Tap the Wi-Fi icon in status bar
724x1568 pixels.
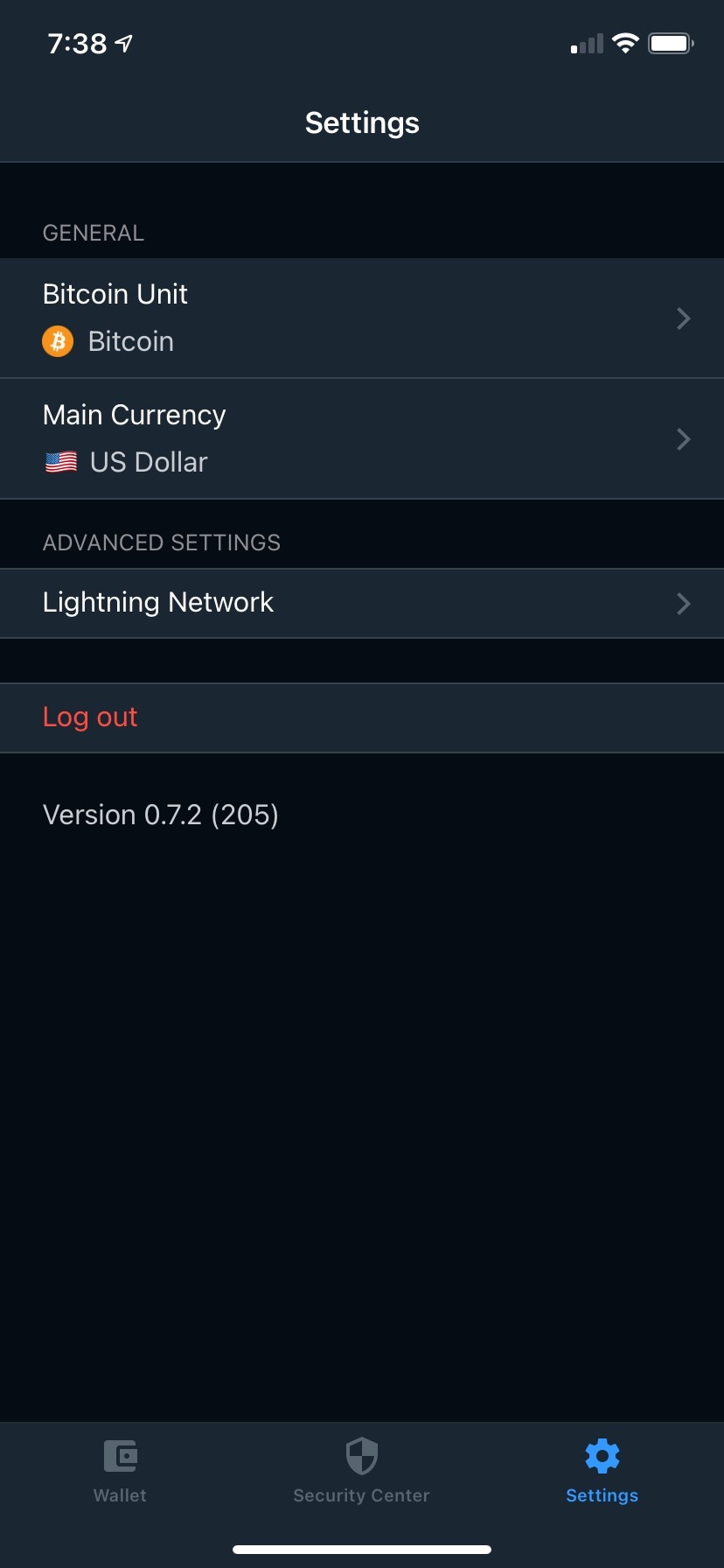coord(624,42)
